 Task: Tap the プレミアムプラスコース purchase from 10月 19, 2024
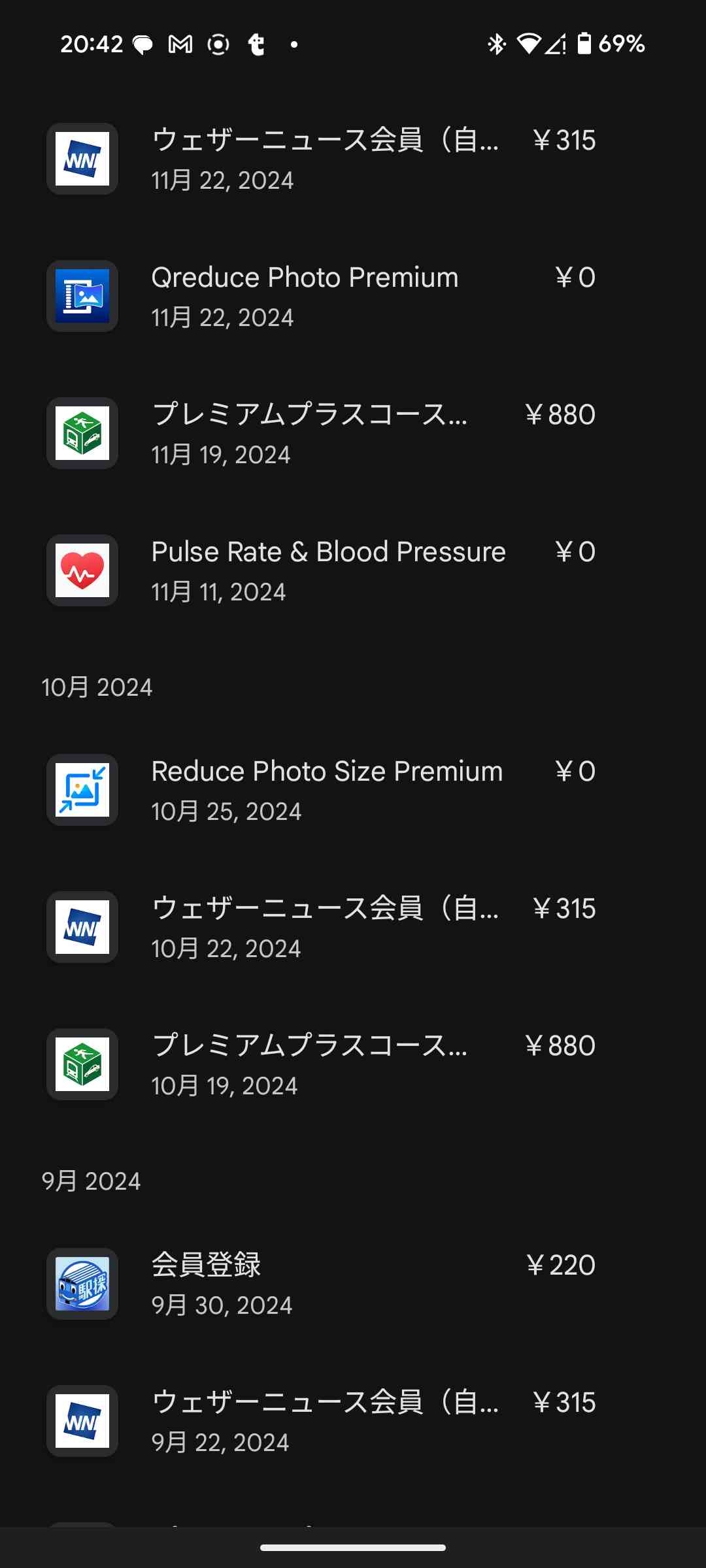click(x=325, y=1064)
